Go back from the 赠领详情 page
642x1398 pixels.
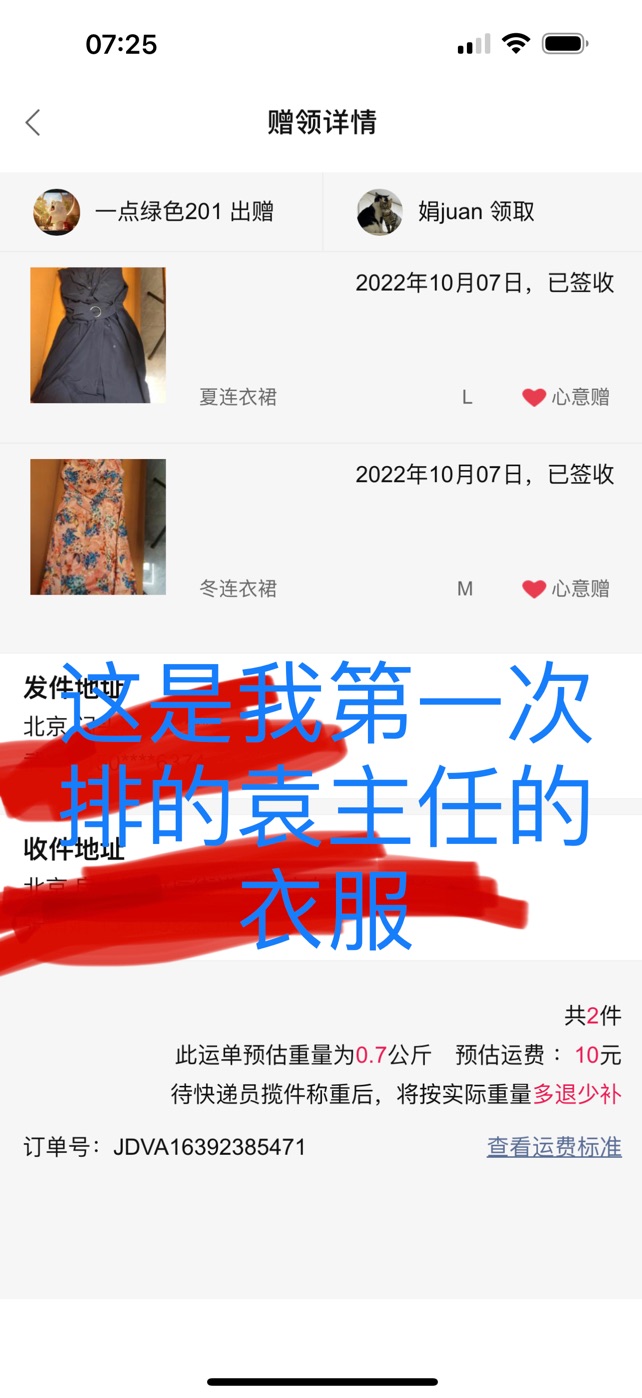point(33,123)
